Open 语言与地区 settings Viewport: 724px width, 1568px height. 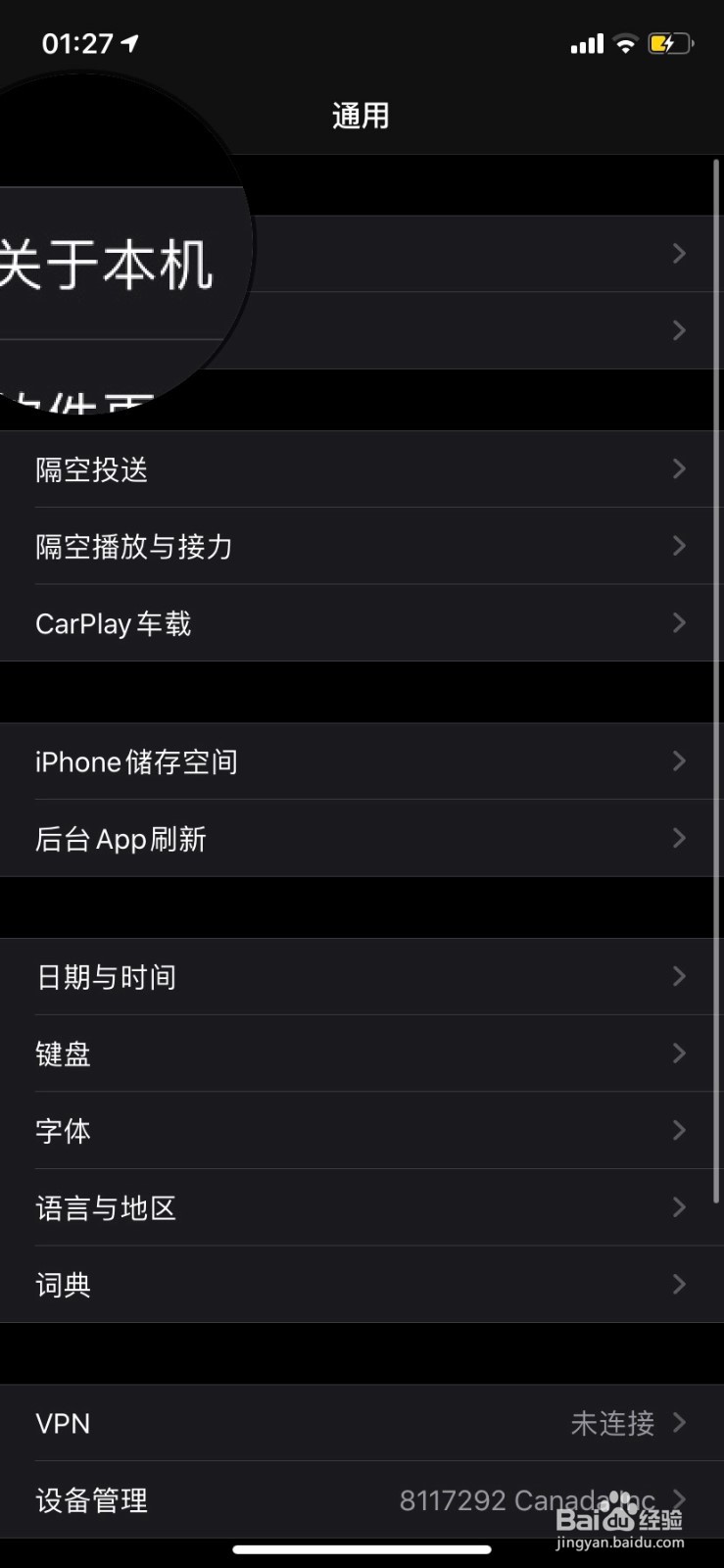(362, 1207)
